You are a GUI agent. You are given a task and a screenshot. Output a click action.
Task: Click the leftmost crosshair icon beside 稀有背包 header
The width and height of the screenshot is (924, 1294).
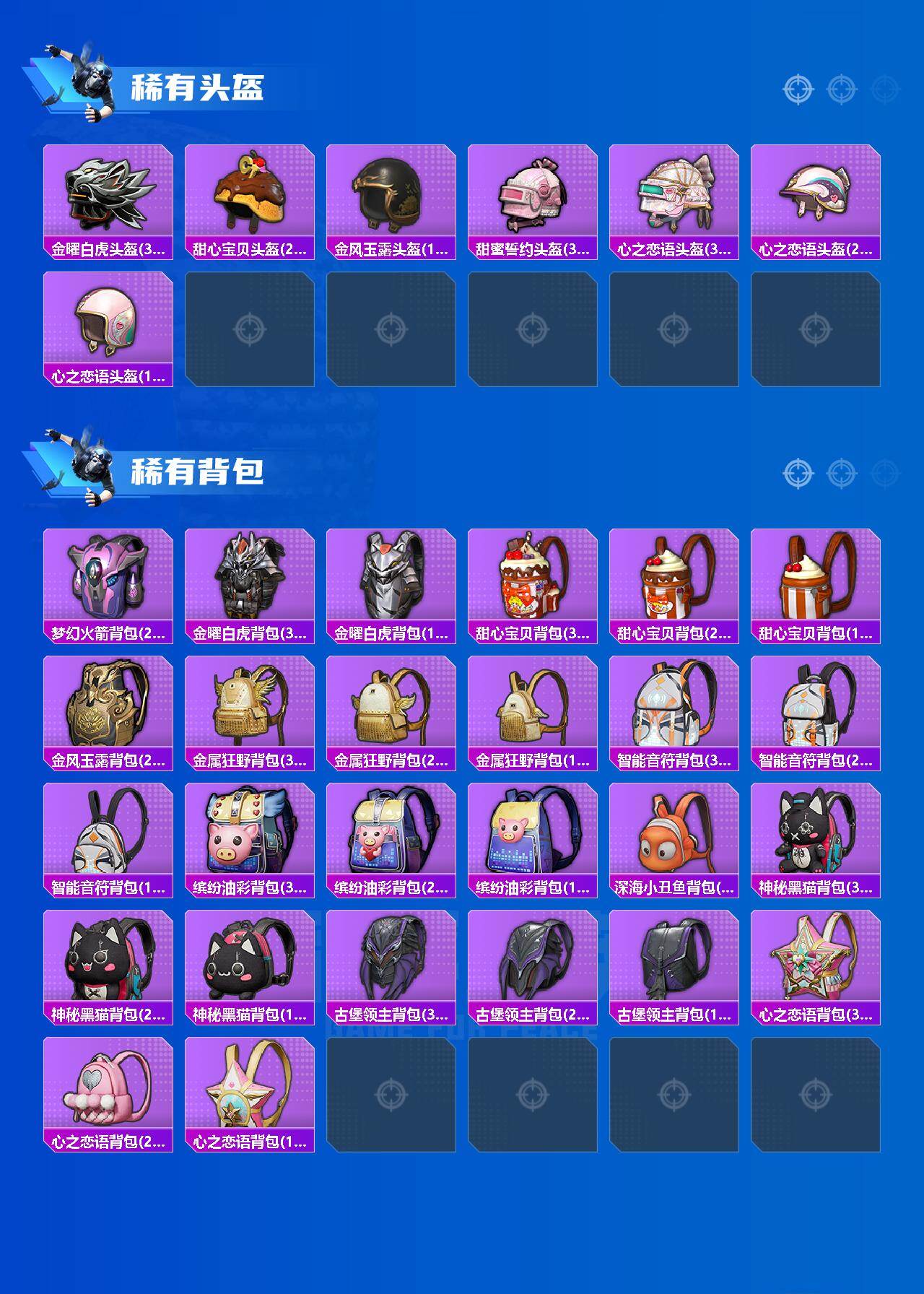coord(796,470)
